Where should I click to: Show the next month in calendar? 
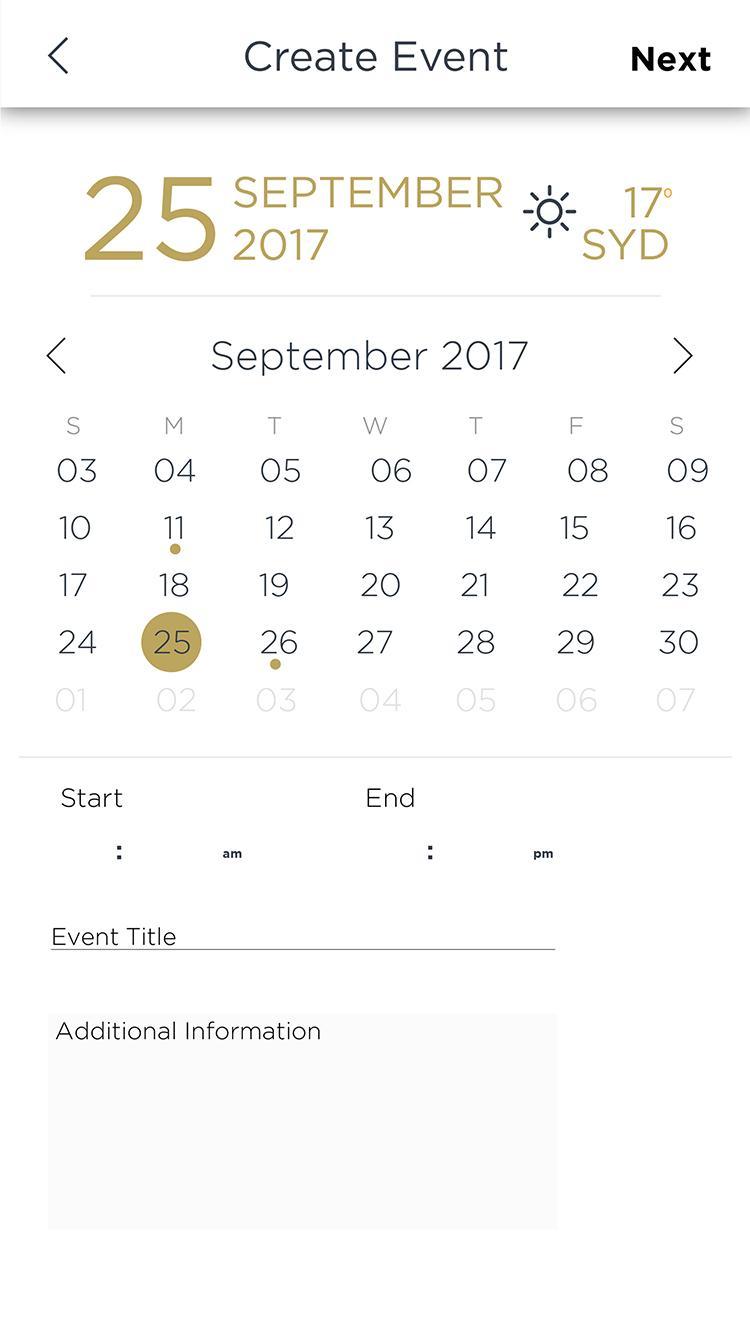(682, 356)
